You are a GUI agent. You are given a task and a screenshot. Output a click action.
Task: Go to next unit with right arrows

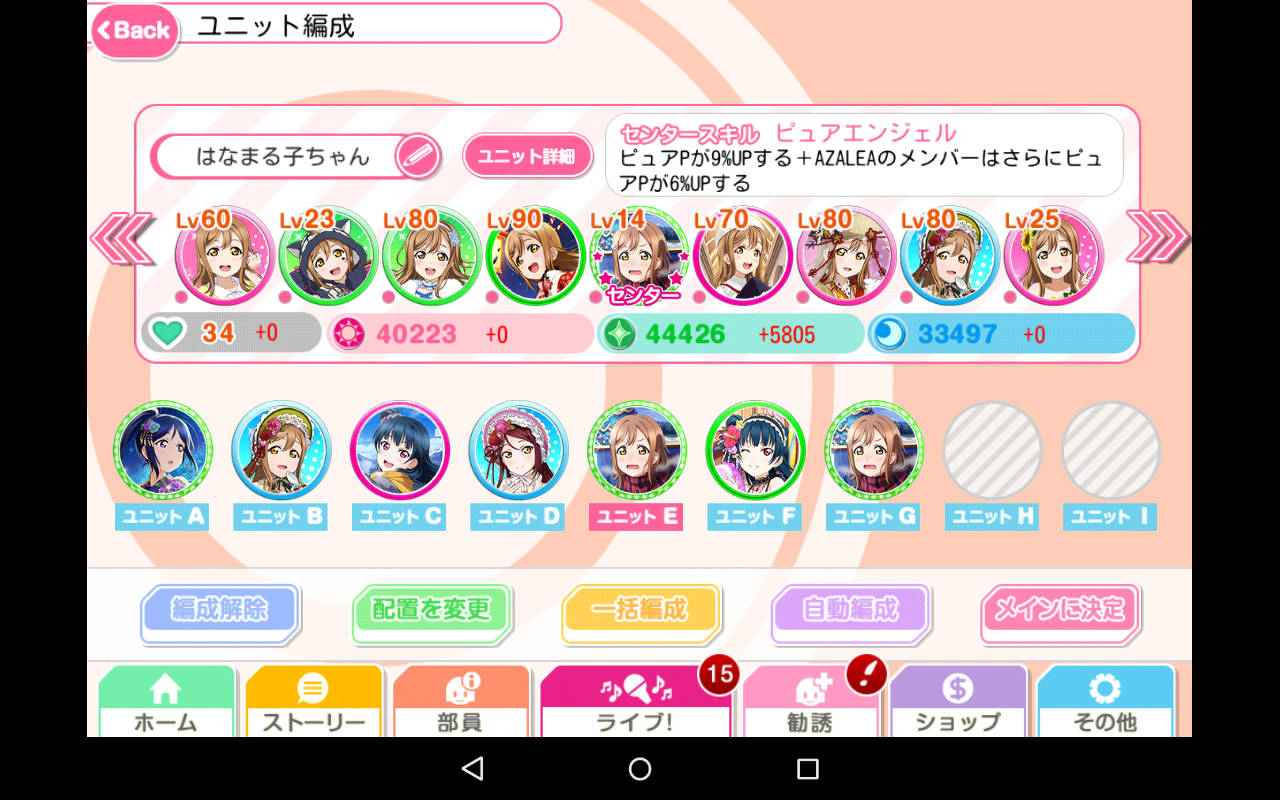coord(1157,237)
